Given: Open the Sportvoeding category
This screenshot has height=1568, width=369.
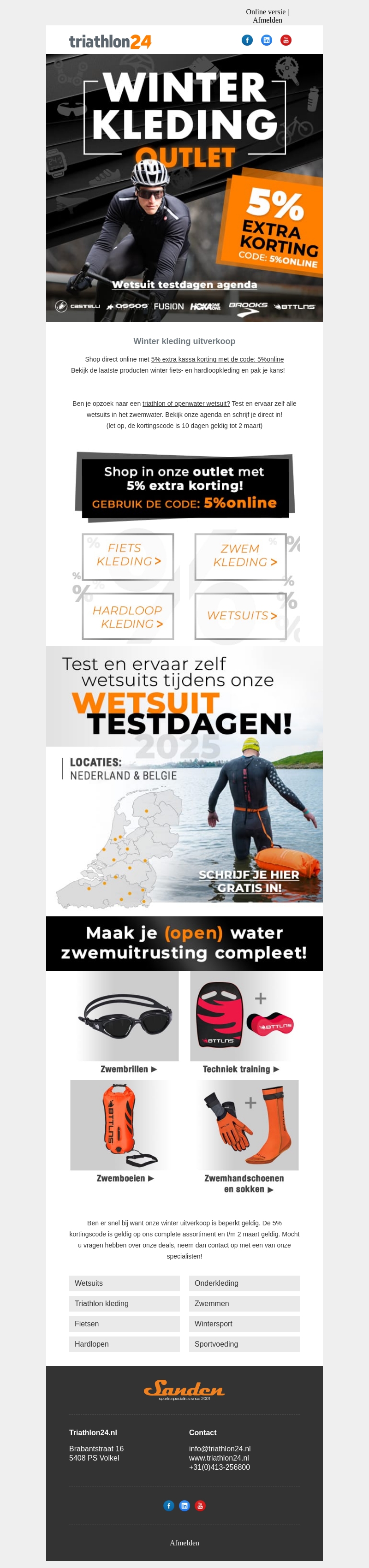Looking at the screenshot, I should coord(244,1343).
